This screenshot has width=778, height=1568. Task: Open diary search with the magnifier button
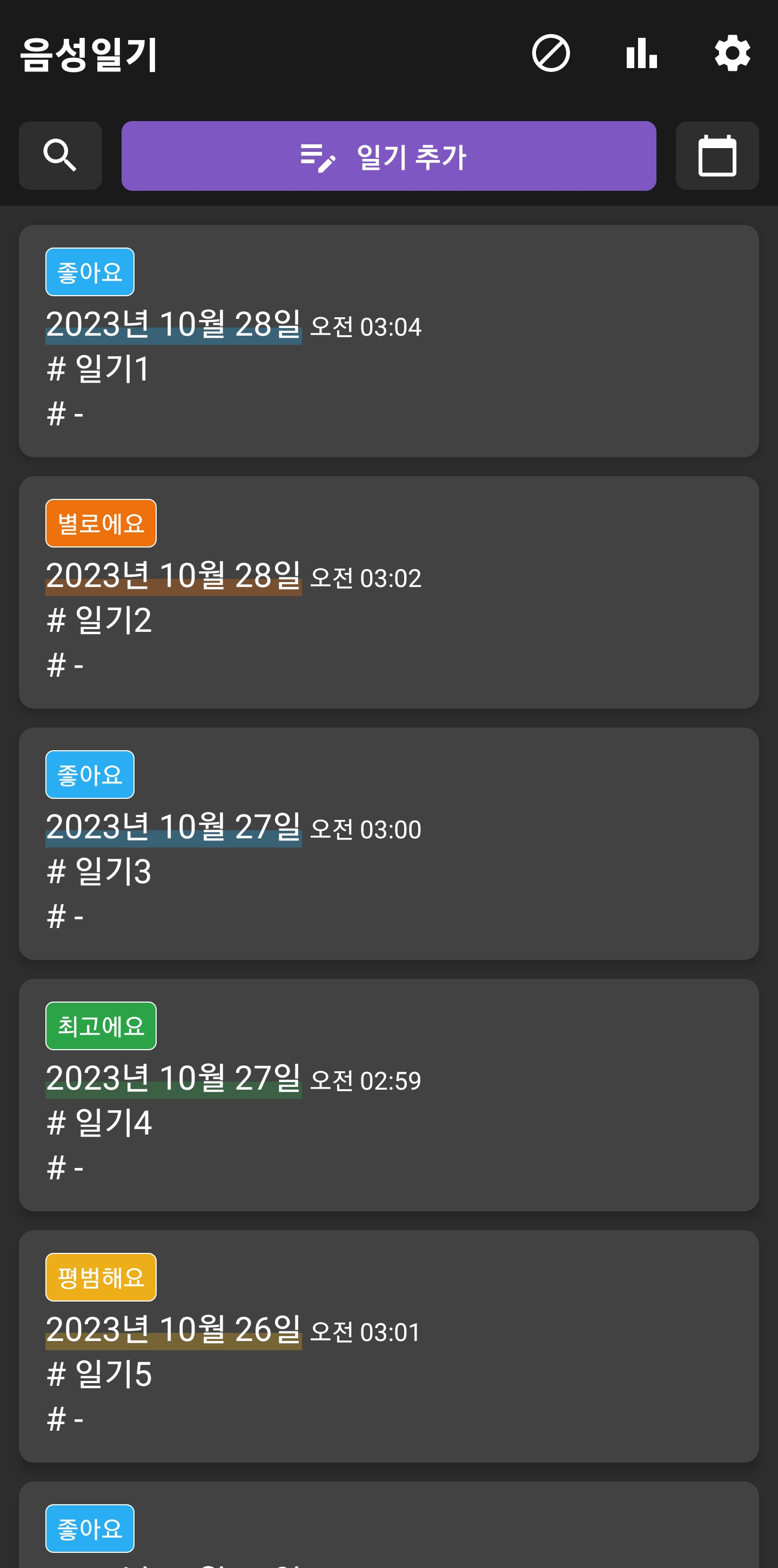tap(60, 156)
